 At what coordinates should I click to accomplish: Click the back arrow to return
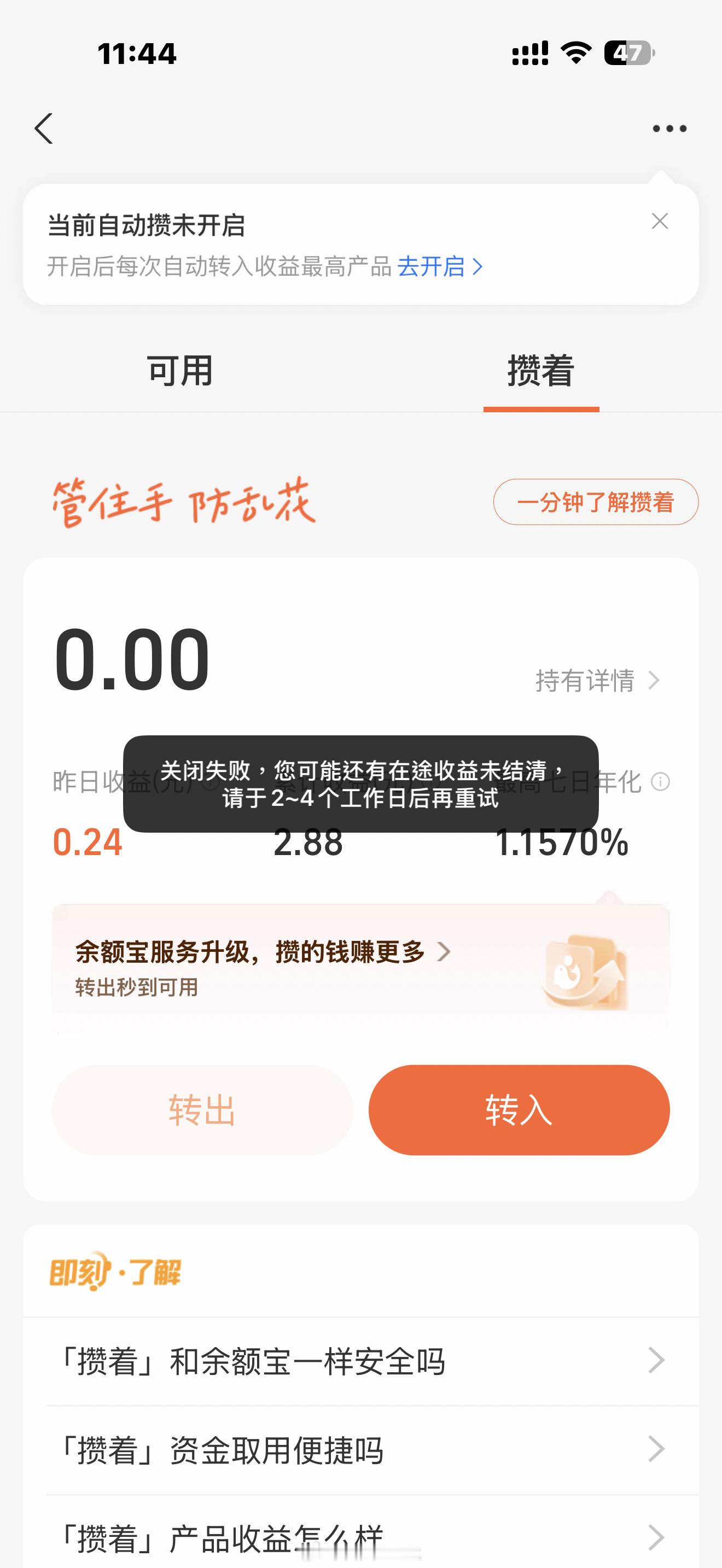pyautogui.click(x=44, y=130)
